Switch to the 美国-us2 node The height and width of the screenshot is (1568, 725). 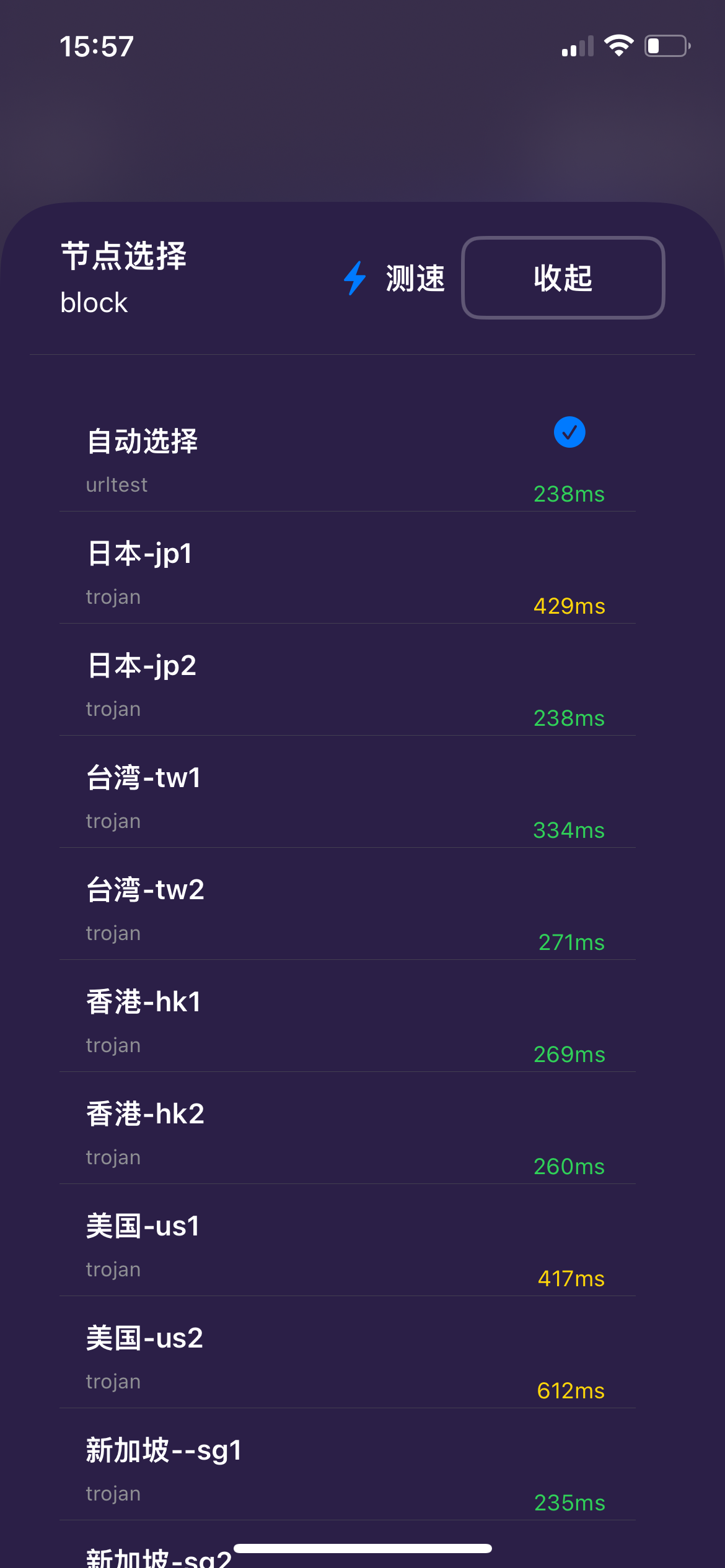[x=348, y=1352]
